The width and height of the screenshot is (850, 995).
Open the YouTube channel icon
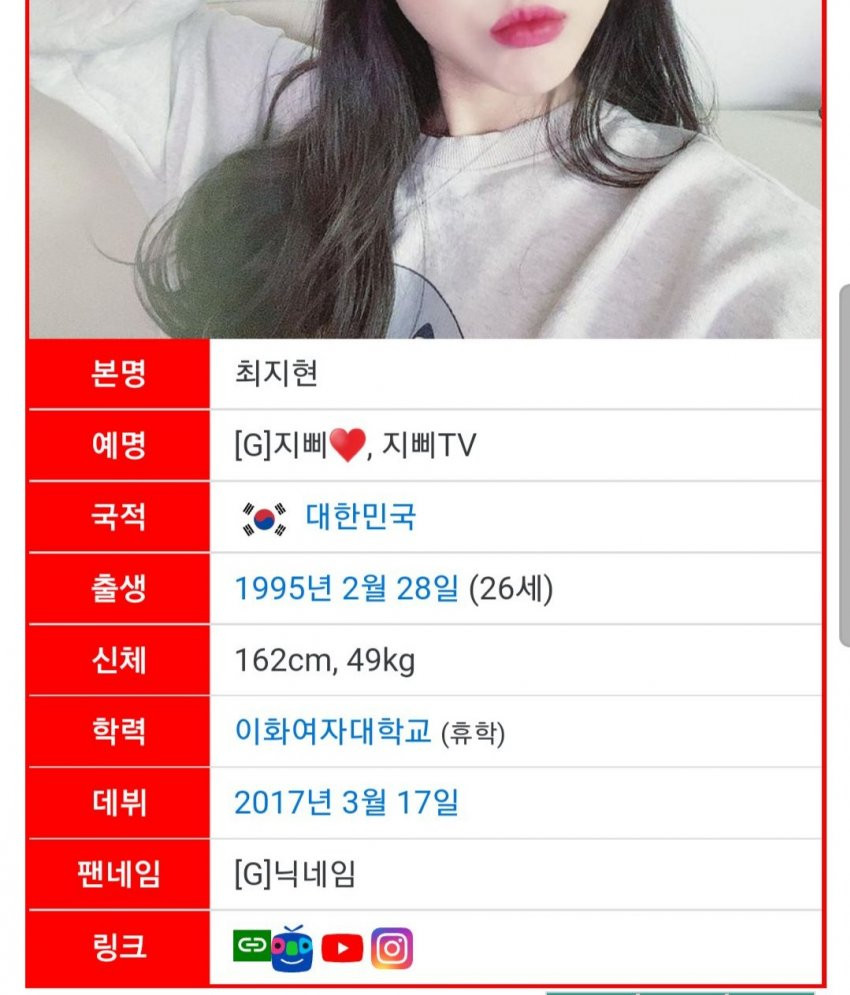click(342, 948)
